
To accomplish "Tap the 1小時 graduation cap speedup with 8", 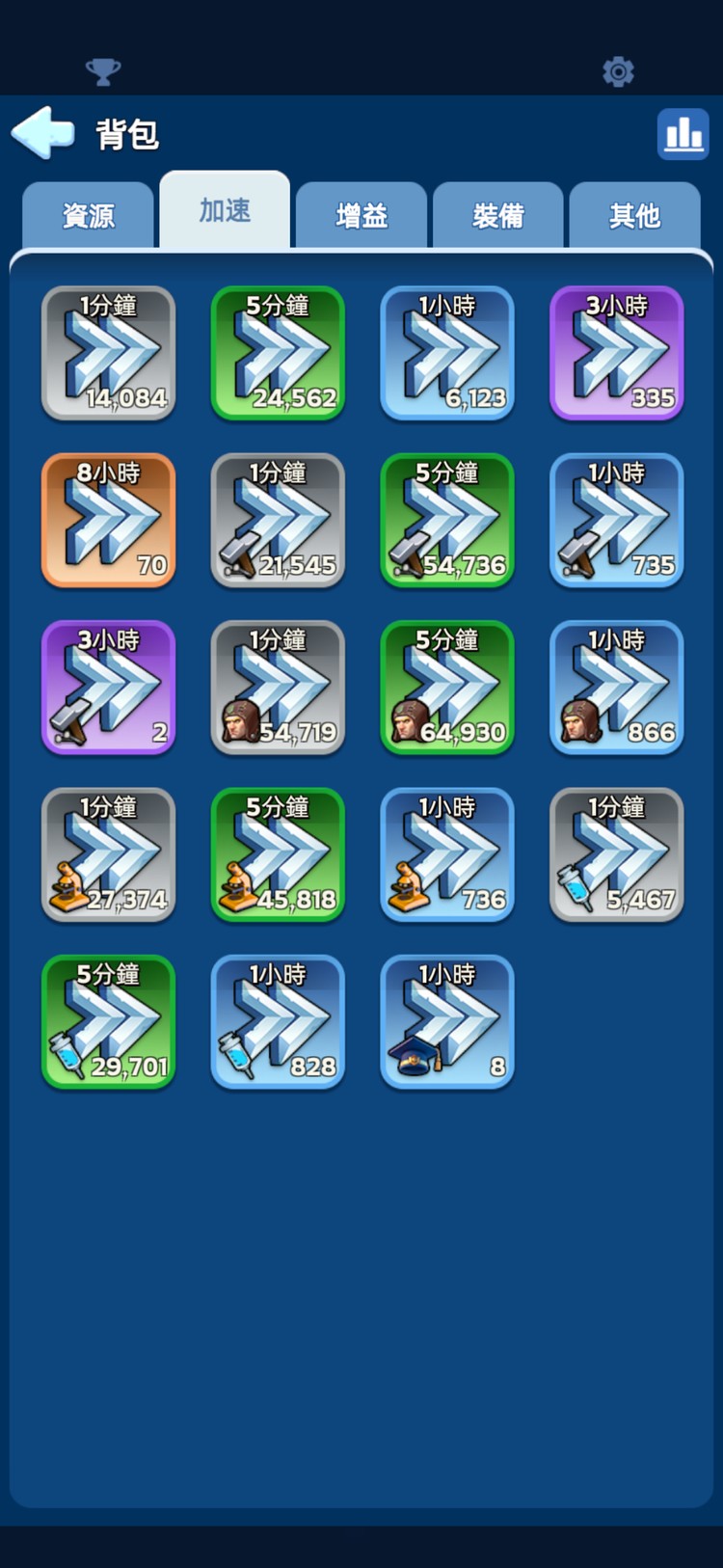I will pos(447,1022).
